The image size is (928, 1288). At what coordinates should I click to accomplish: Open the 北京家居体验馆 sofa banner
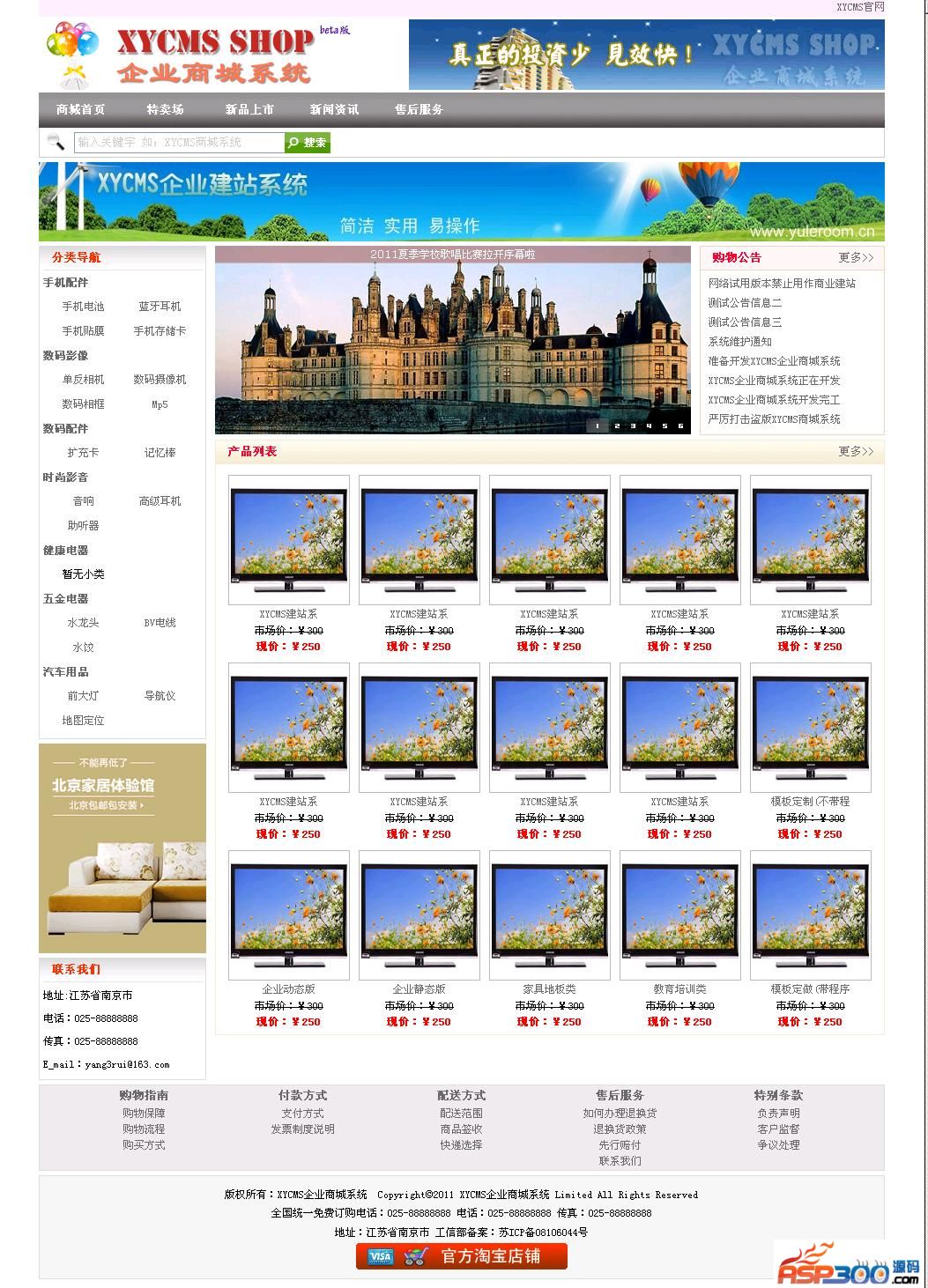click(x=122, y=848)
